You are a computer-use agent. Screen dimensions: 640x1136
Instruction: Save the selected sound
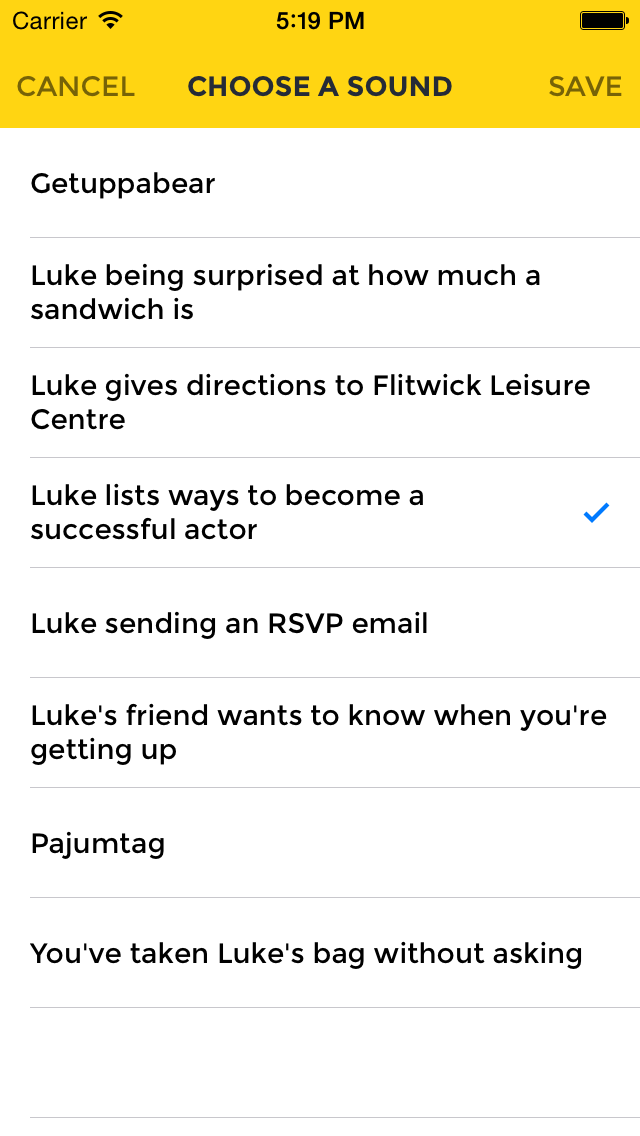tap(585, 87)
